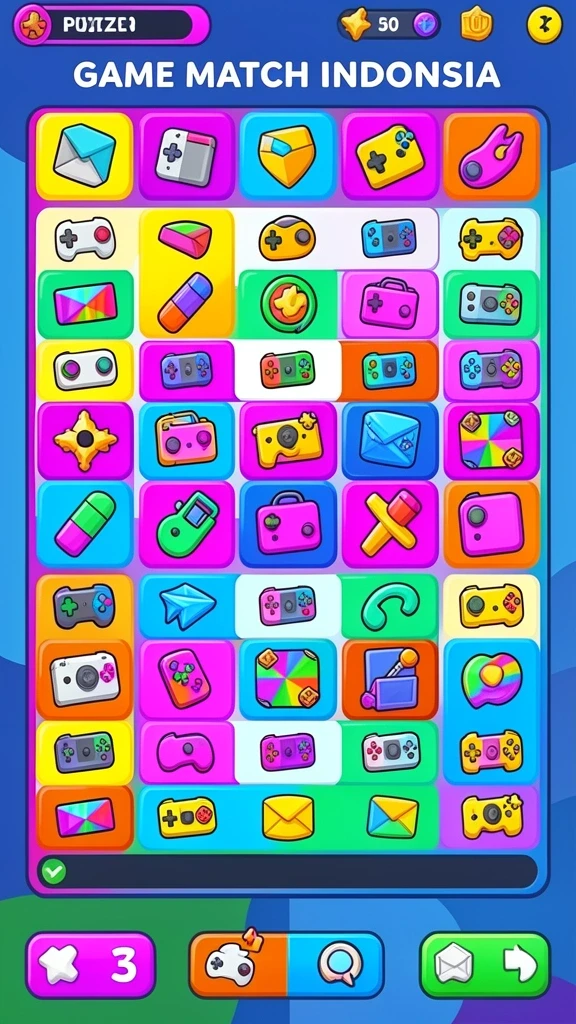This screenshot has height=1024, width=576.
Task: Select the arcade joystick tile
Action: 390,679
